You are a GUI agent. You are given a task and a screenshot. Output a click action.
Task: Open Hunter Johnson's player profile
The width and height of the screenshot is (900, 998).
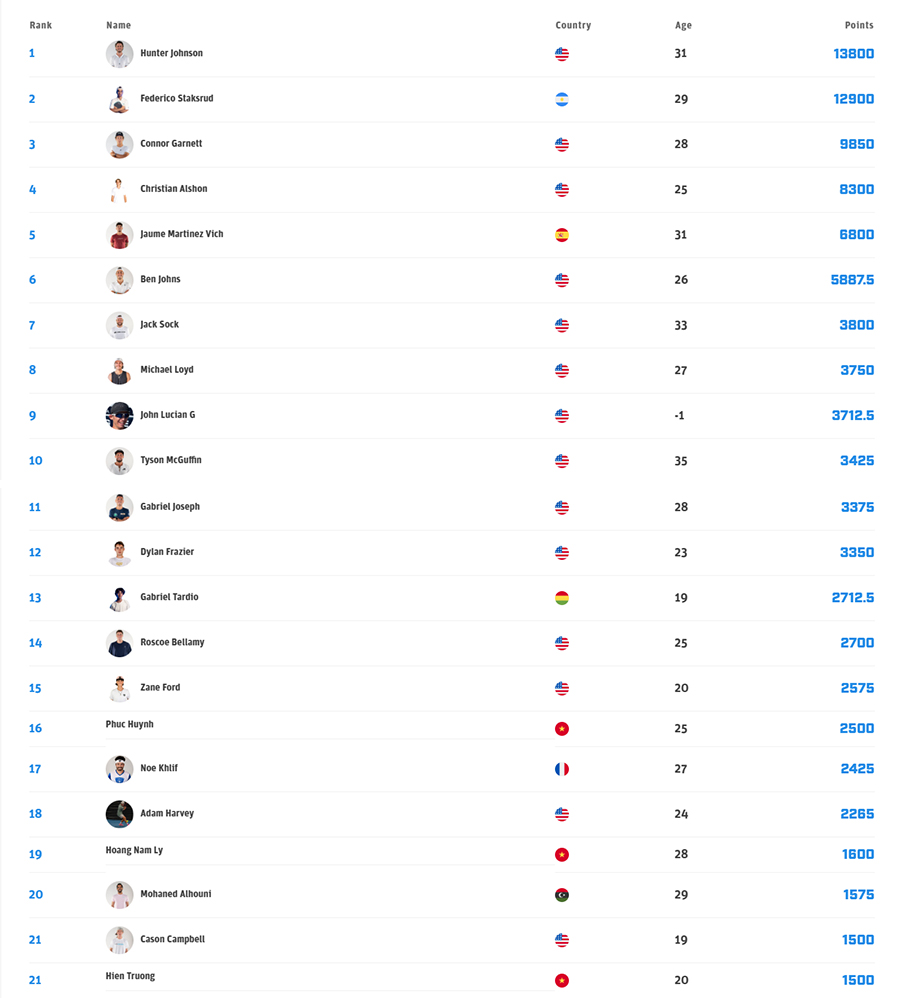click(x=171, y=53)
